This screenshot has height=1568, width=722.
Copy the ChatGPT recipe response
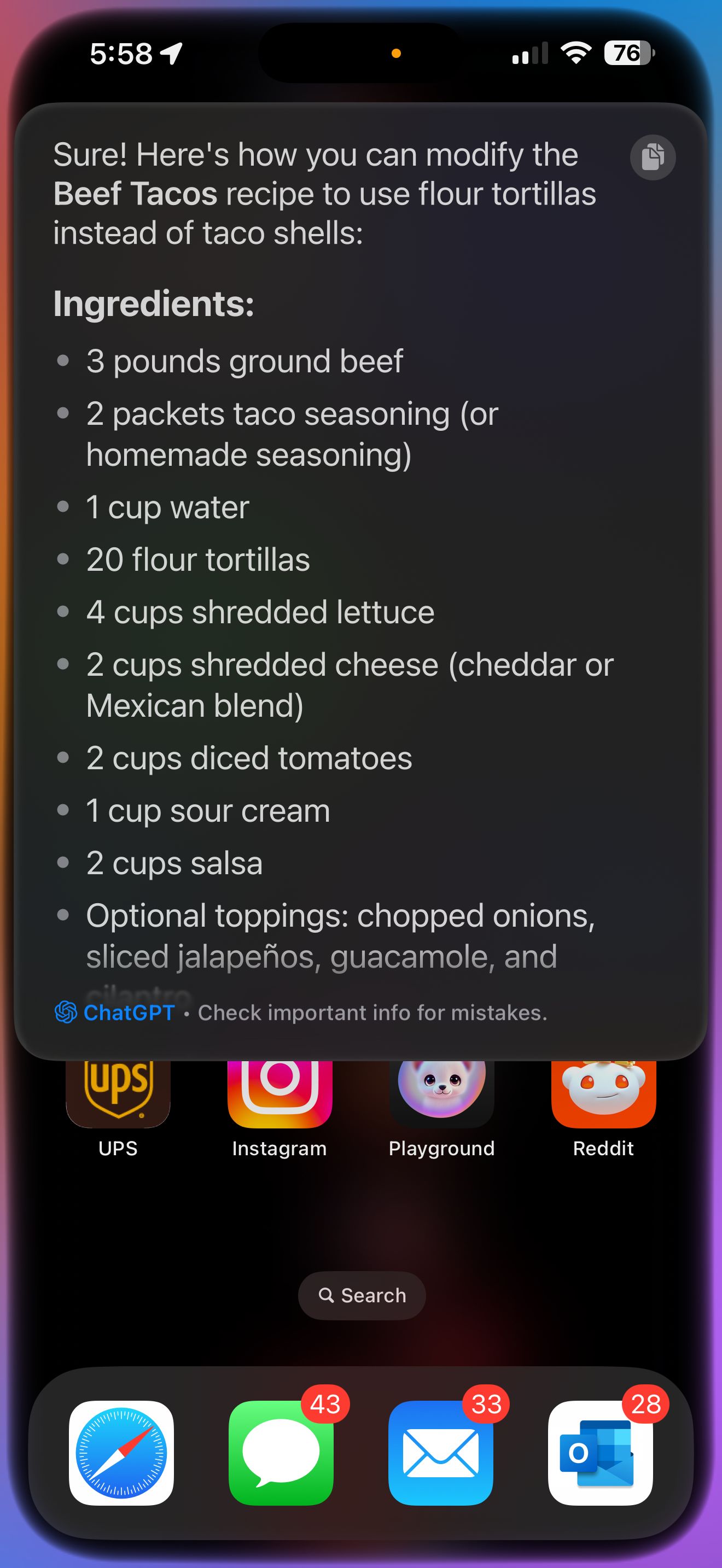click(652, 157)
